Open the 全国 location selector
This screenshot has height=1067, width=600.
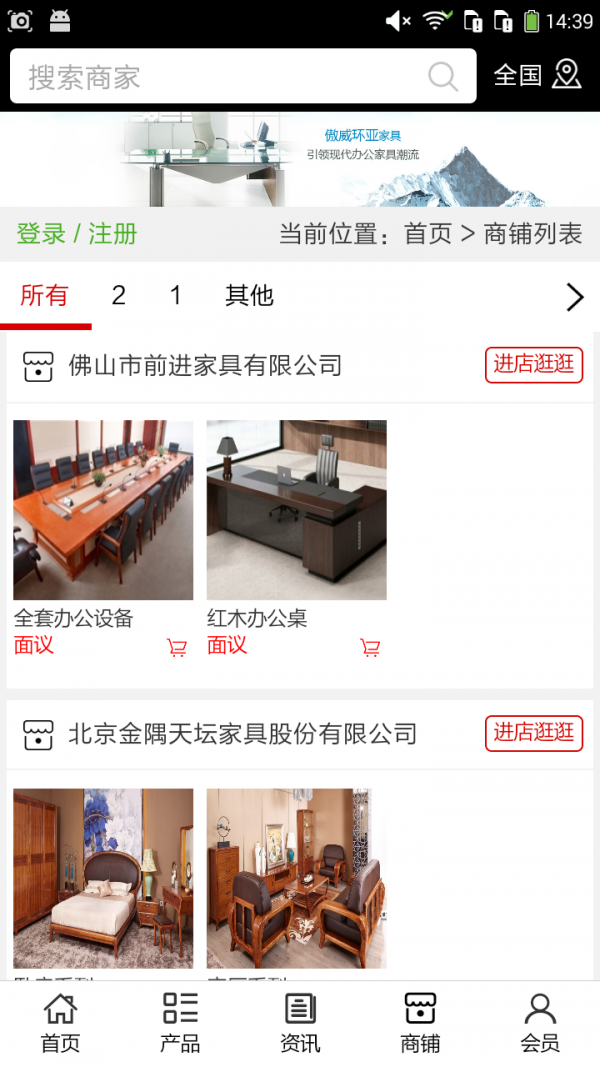point(537,75)
